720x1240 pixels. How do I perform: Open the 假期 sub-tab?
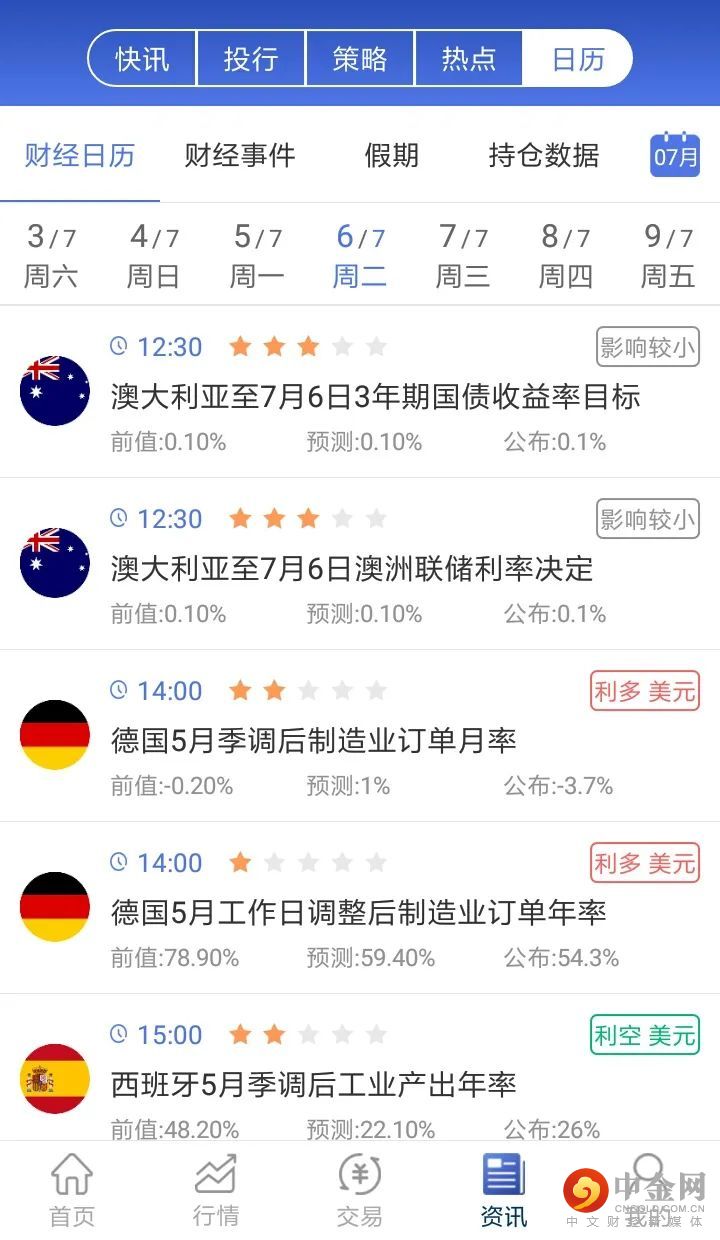click(392, 156)
